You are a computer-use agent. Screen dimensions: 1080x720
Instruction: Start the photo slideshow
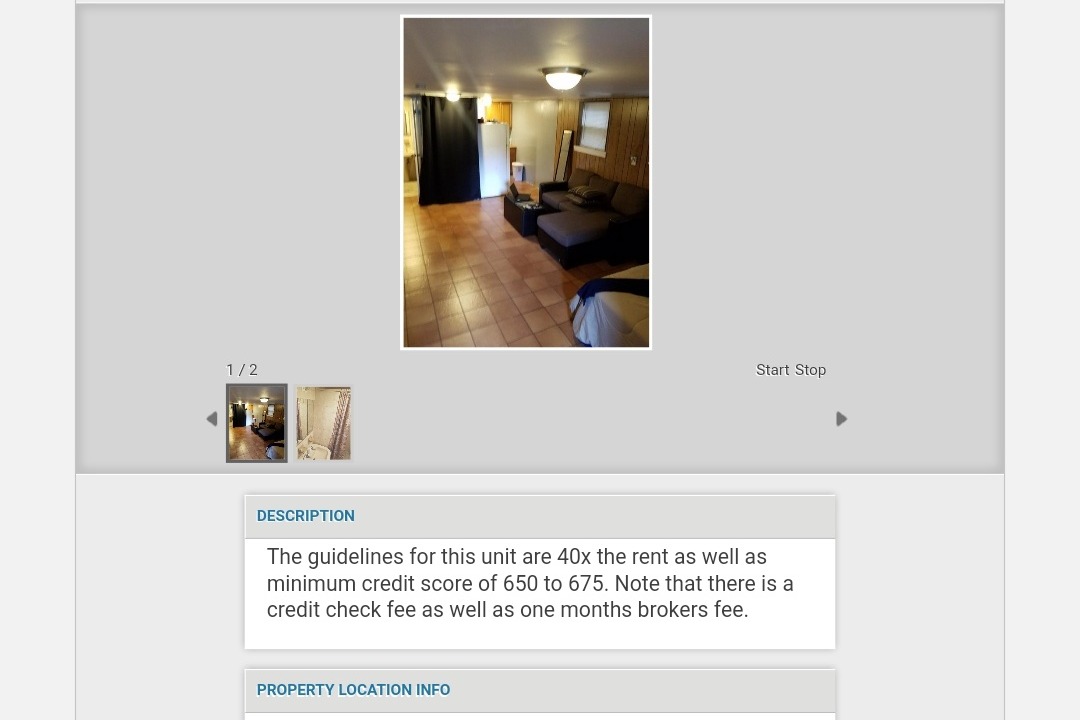pyautogui.click(x=772, y=370)
